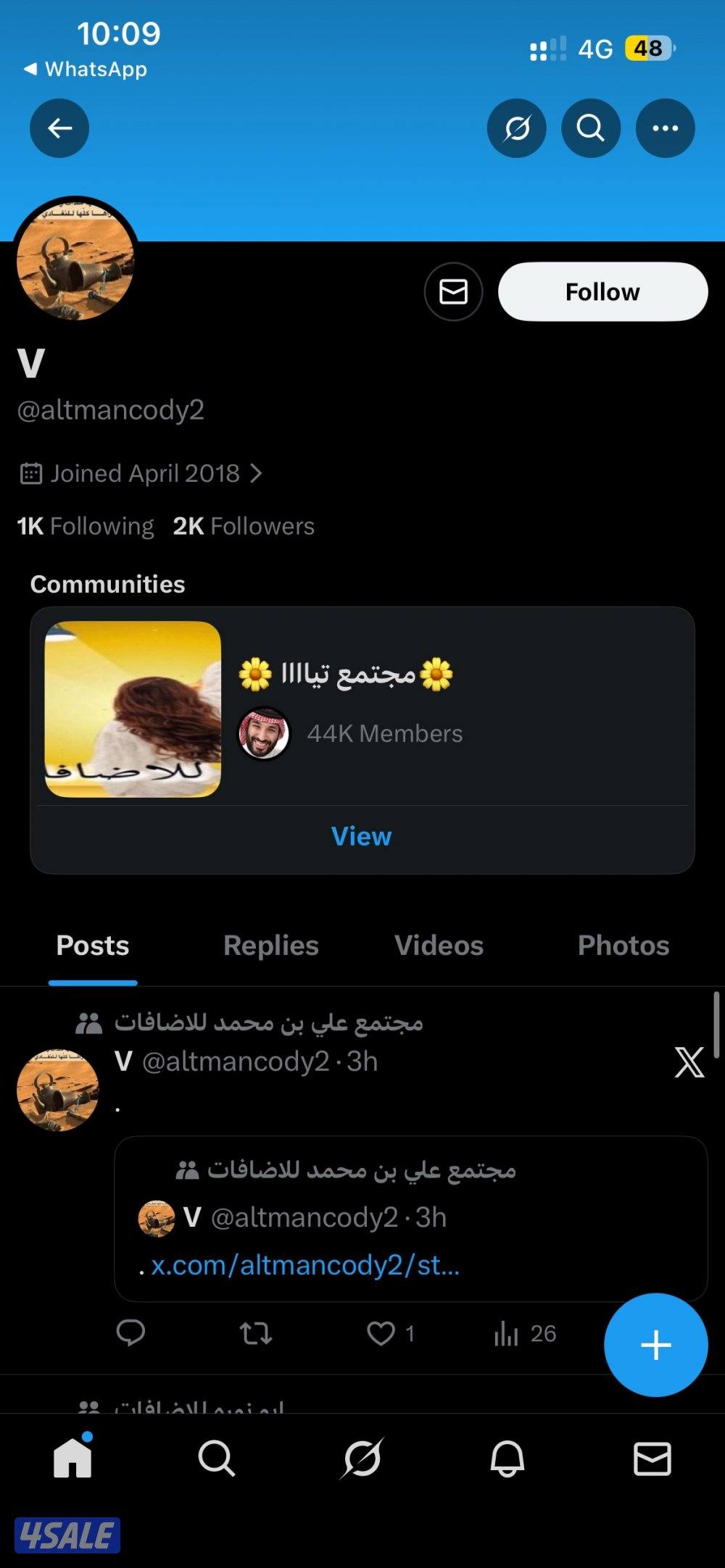Click the message envelope icon beside Follow

pos(454,291)
